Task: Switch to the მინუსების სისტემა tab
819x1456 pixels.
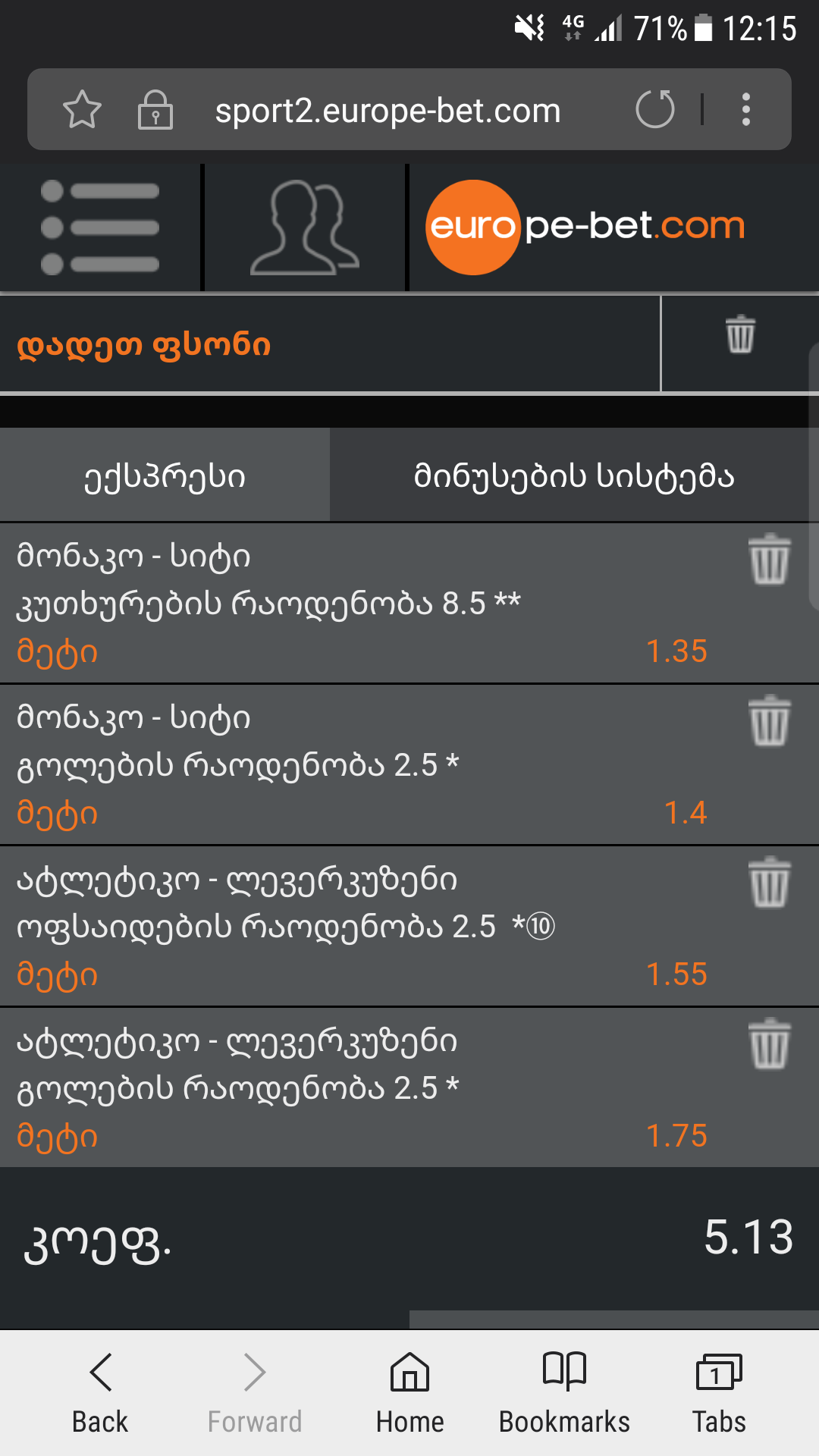Action: [x=573, y=476]
